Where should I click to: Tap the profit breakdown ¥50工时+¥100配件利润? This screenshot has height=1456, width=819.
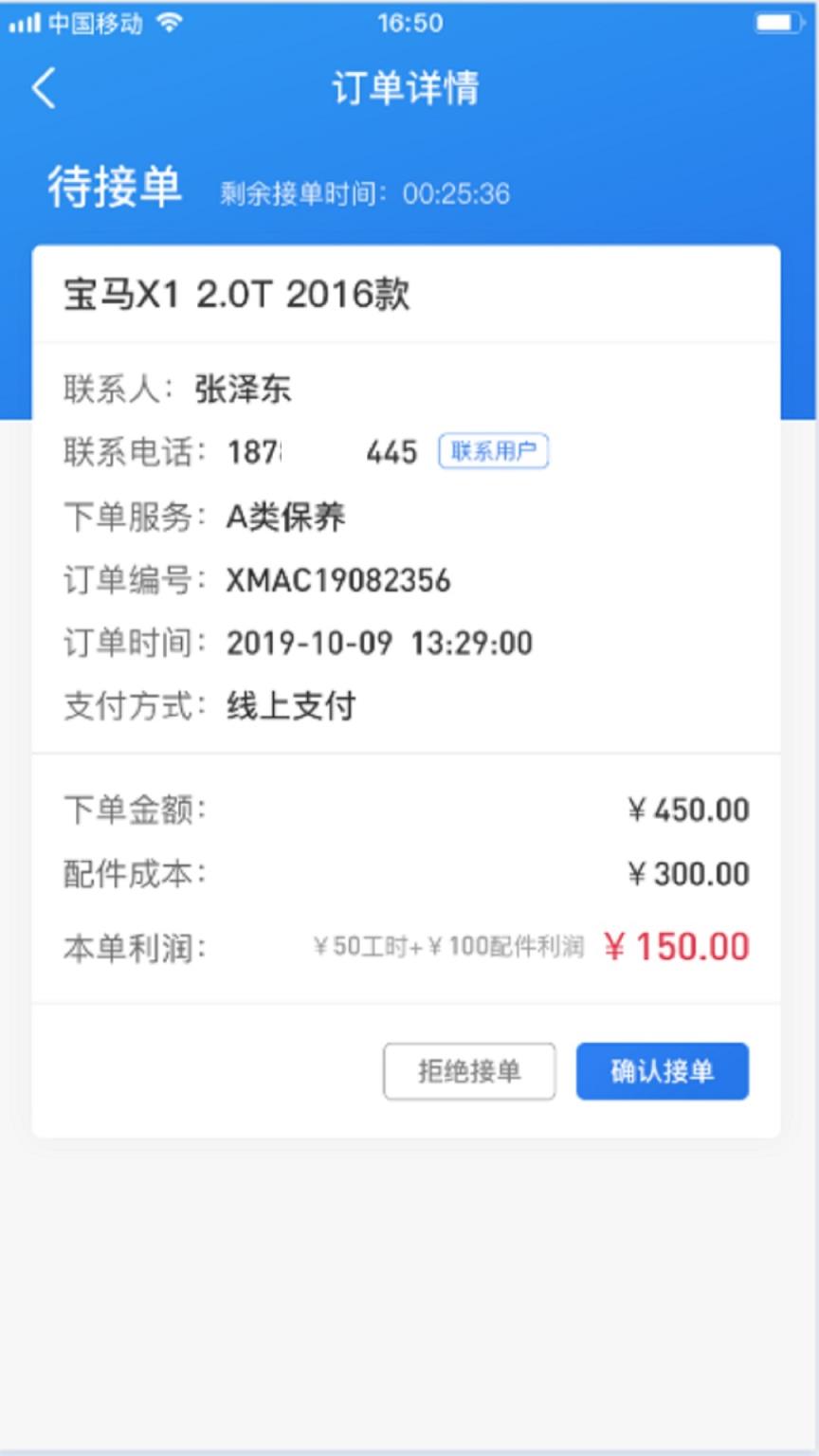pos(450,945)
